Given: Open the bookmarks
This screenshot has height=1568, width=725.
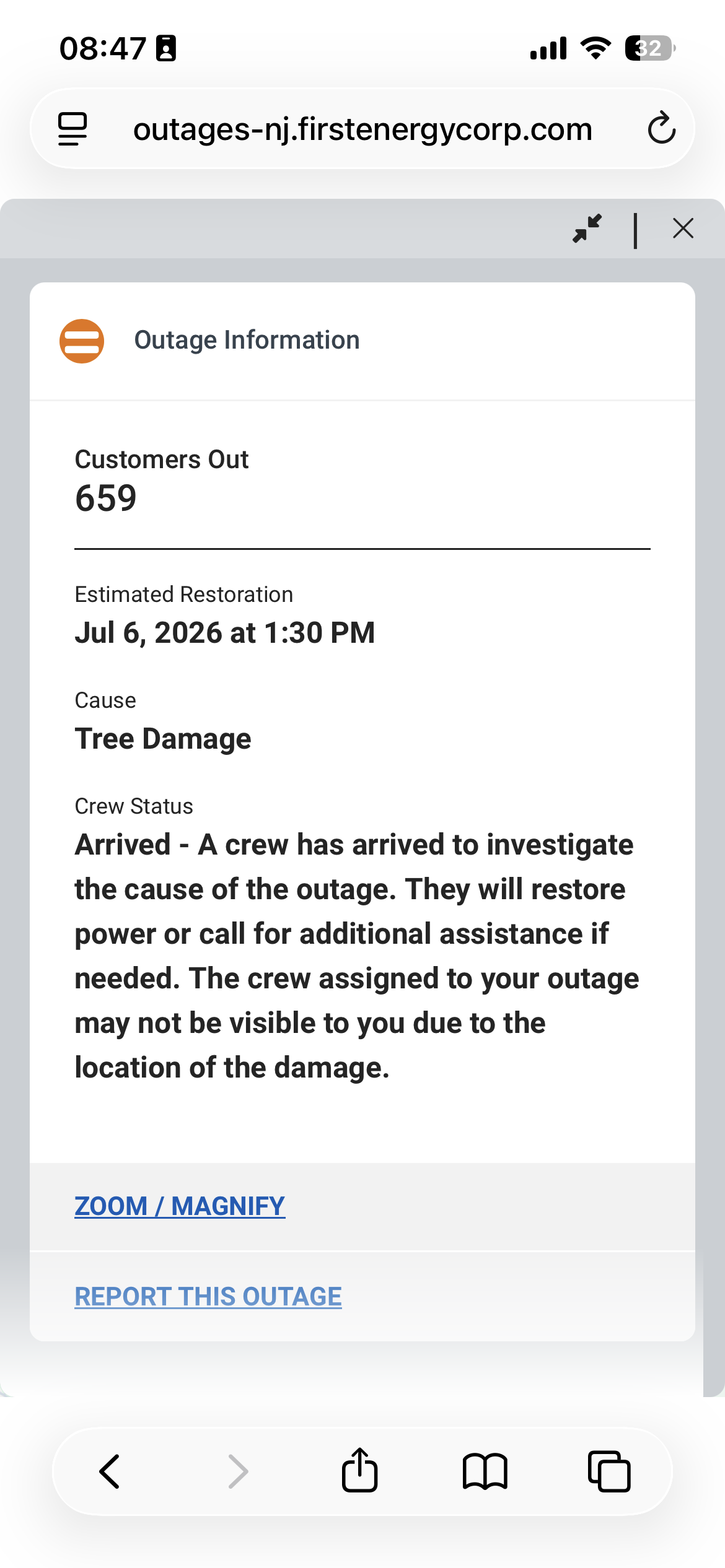Looking at the screenshot, I should coord(485,1471).
